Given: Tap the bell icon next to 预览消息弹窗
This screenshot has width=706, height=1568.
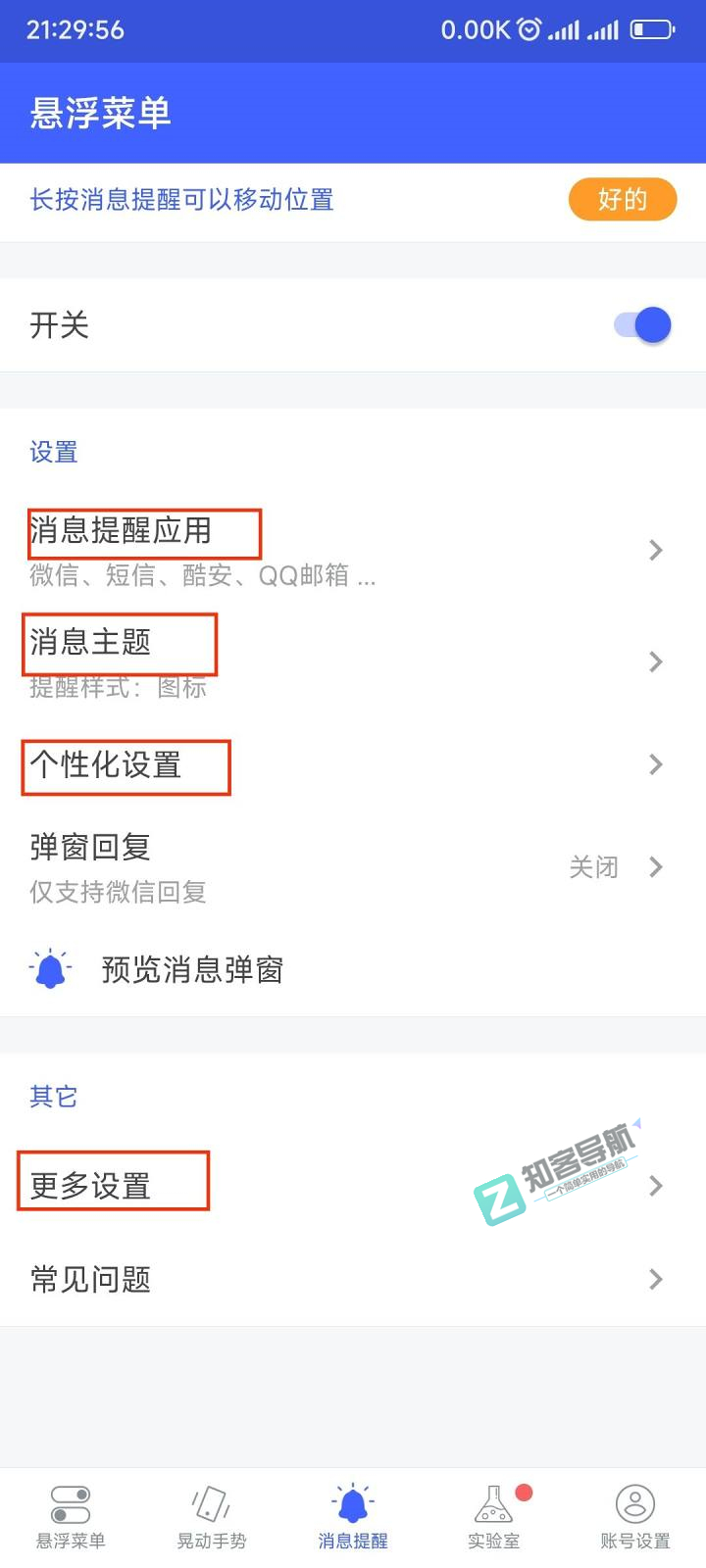Looking at the screenshot, I should (x=51, y=968).
